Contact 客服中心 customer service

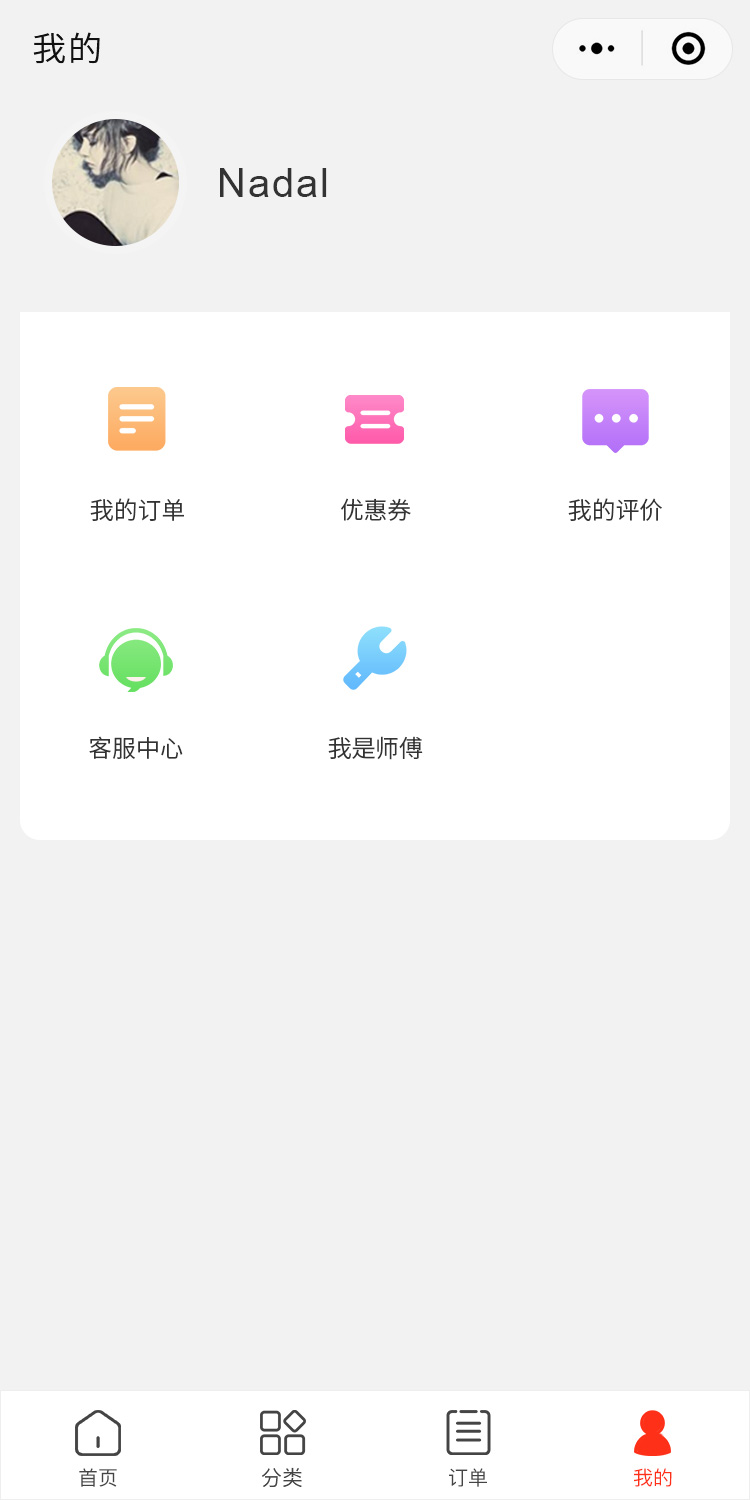pos(136,692)
